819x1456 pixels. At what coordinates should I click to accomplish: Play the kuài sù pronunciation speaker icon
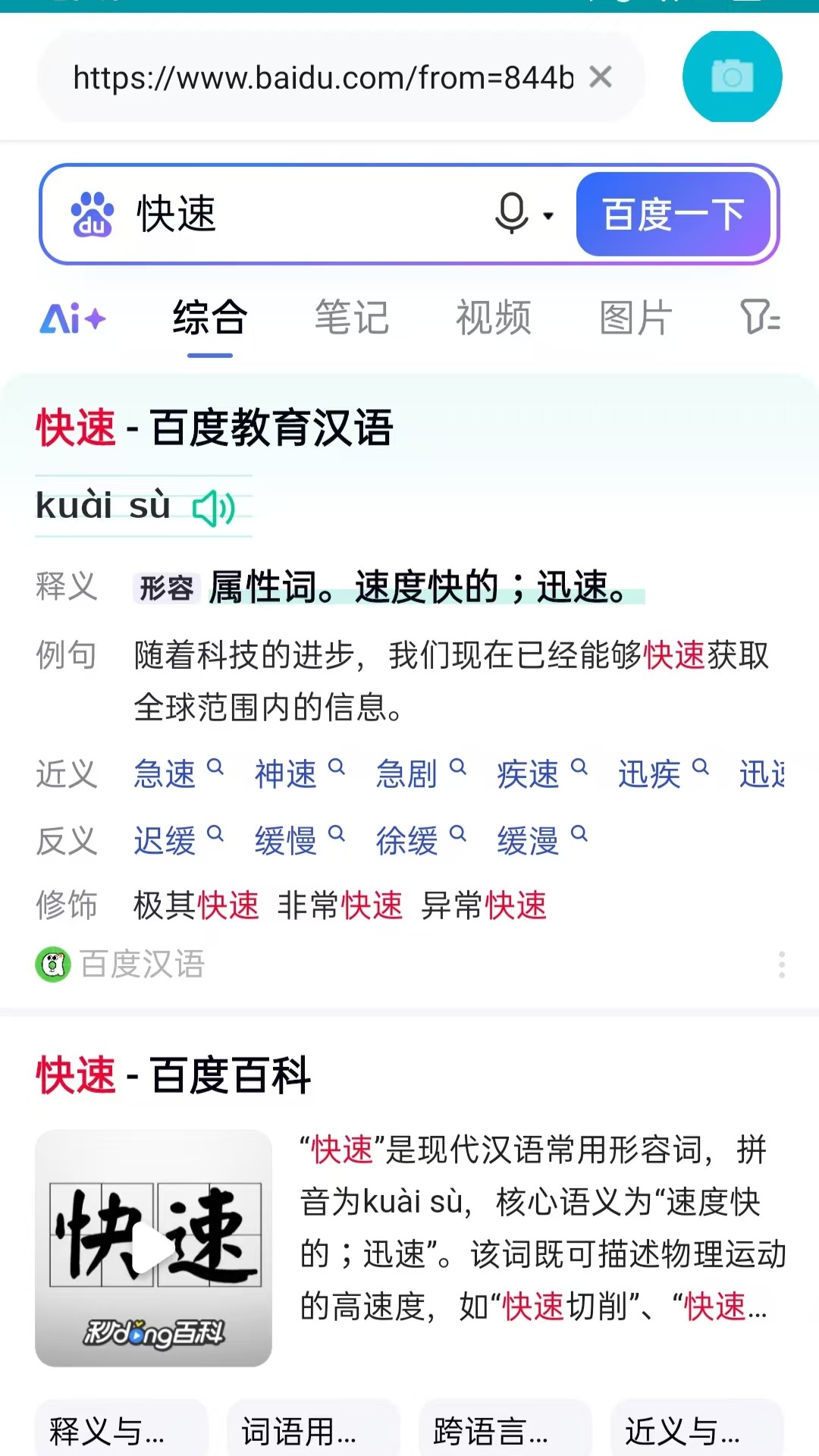[x=215, y=508]
